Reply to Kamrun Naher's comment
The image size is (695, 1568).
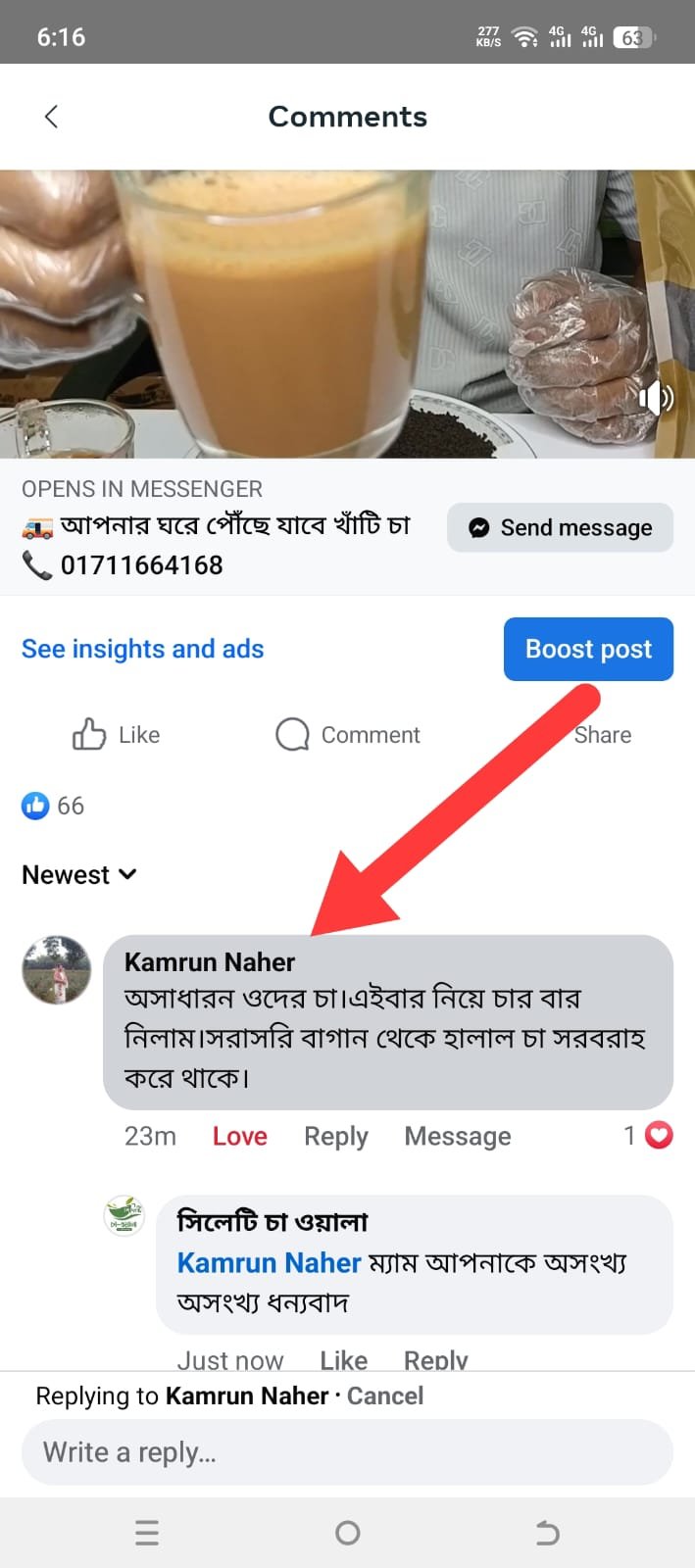point(335,1136)
